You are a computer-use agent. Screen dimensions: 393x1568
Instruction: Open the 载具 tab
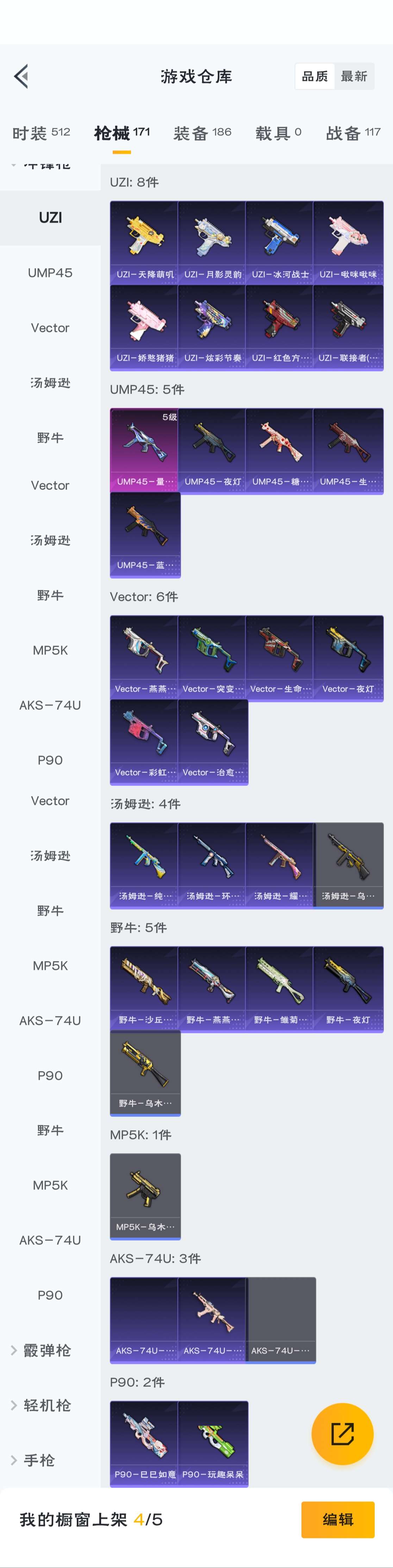click(278, 133)
